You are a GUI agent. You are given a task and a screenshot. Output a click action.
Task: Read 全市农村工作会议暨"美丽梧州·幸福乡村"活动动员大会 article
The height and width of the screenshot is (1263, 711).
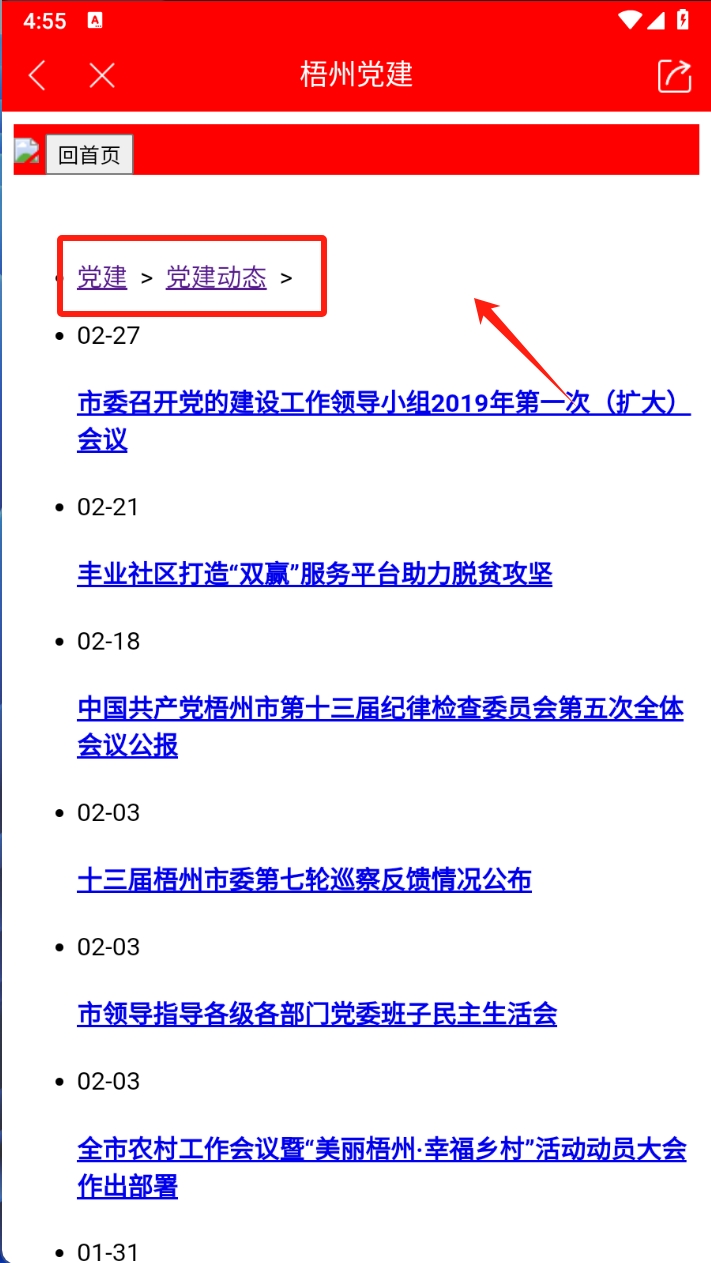(x=381, y=1149)
